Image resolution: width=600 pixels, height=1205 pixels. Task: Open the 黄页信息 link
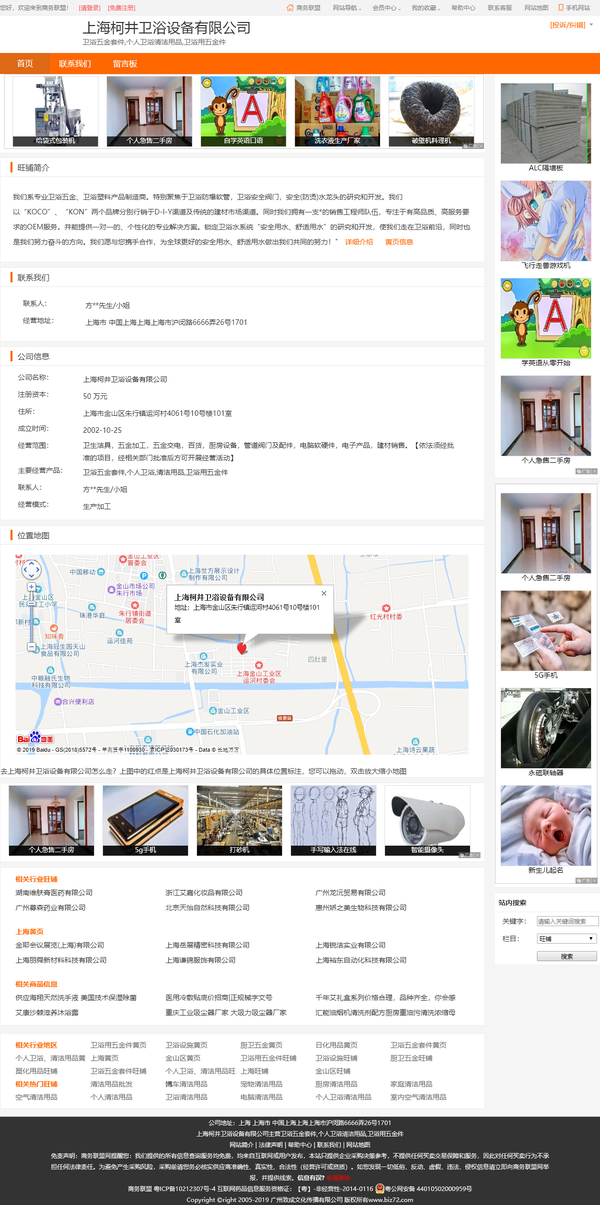click(x=399, y=241)
